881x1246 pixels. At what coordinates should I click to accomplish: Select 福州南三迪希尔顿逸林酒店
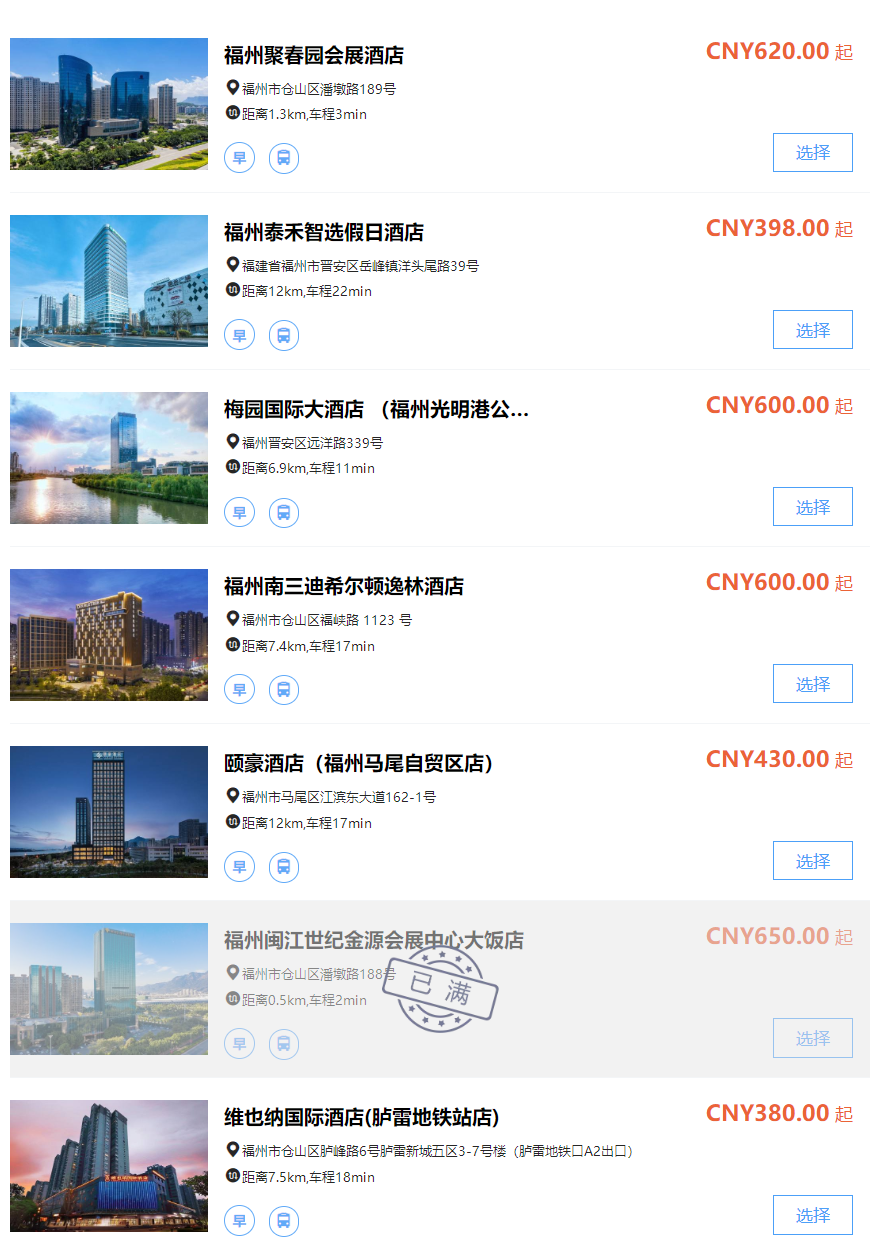(x=812, y=684)
